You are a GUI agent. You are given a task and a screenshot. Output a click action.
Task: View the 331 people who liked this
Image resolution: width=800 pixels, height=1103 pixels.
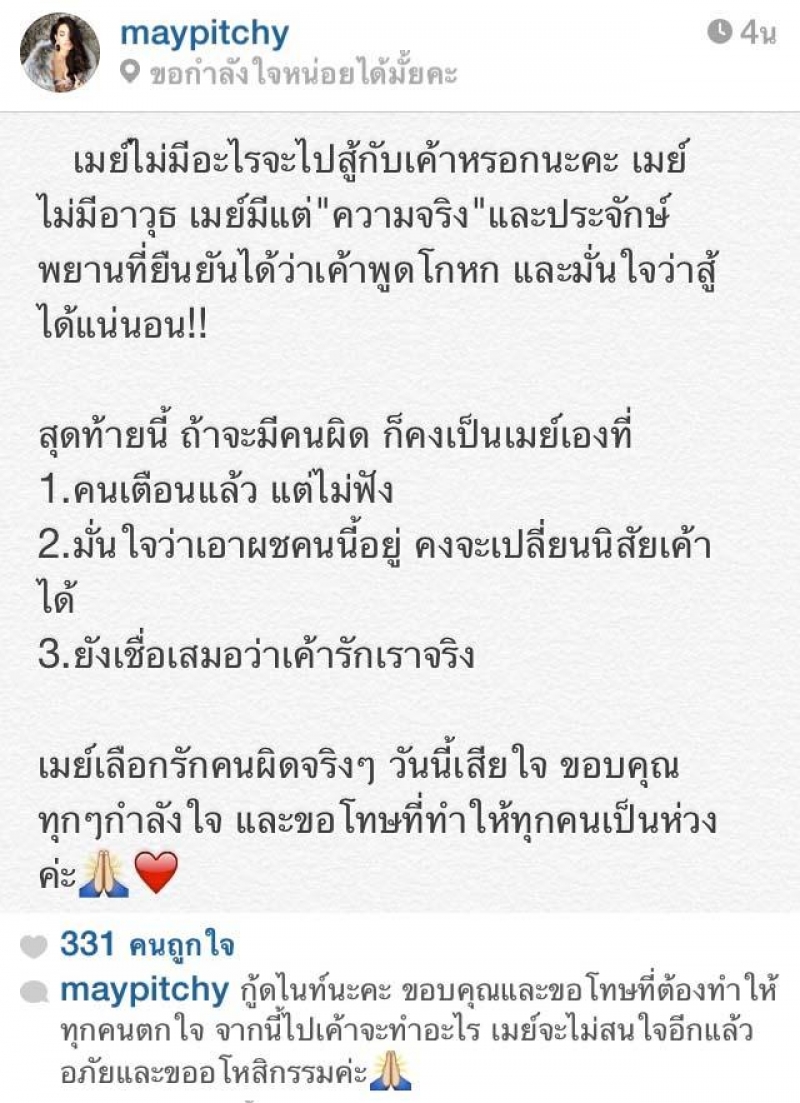[x=147, y=943]
